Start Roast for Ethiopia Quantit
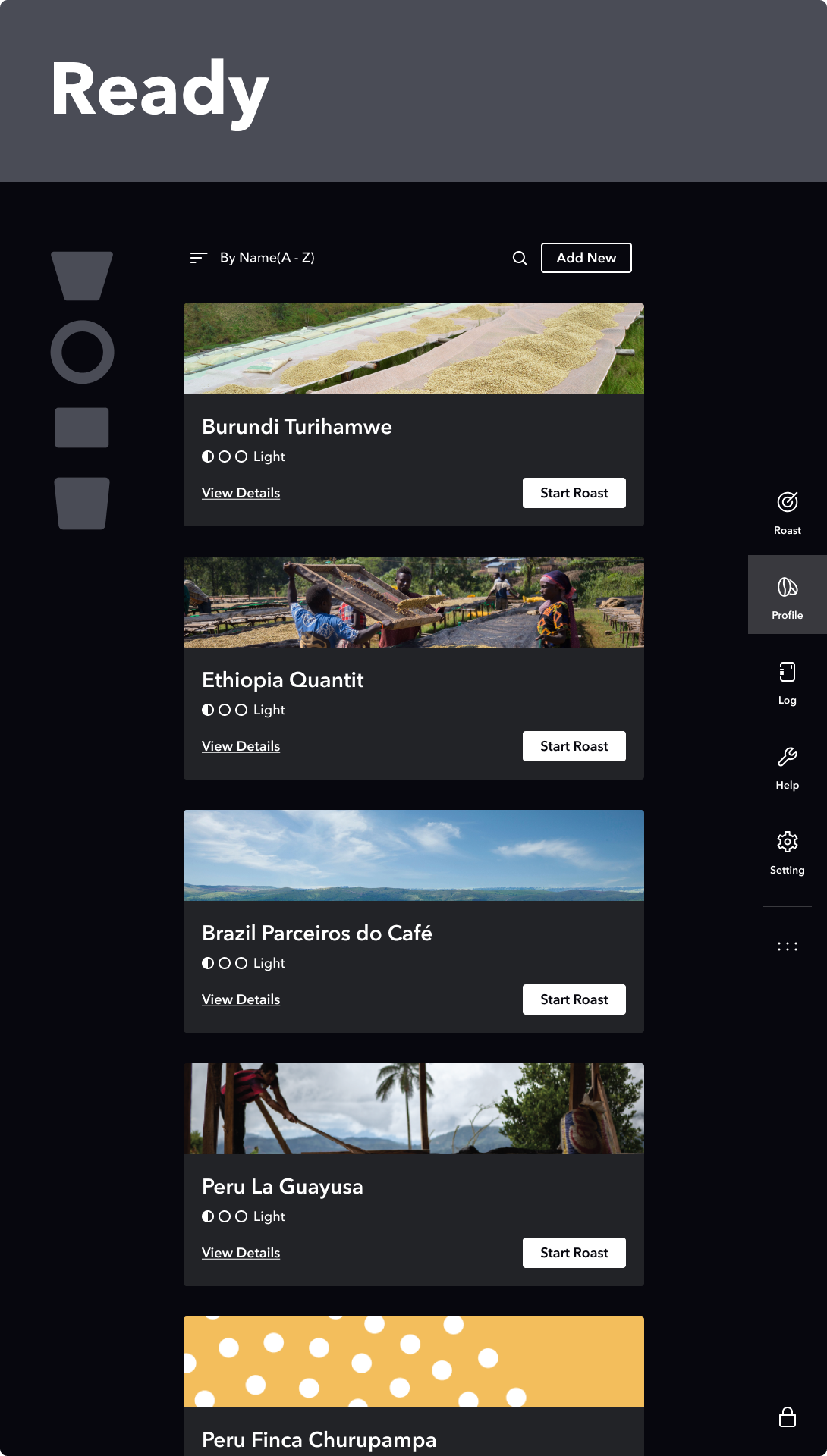This screenshot has width=827, height=1456. pyautogui.click(x=574, y=746)
